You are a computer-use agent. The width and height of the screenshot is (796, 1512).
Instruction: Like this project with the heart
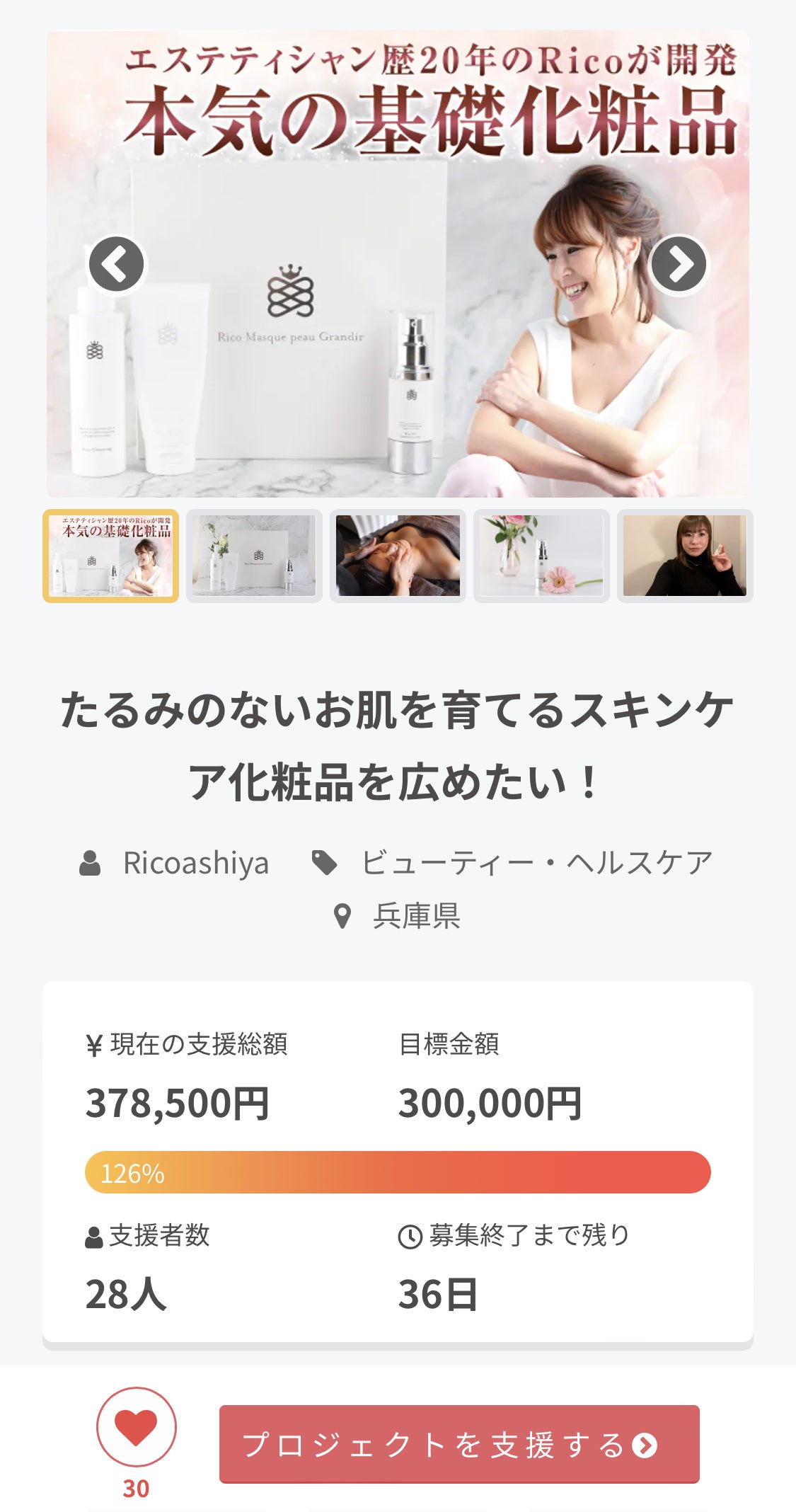tap(137, 1426)
